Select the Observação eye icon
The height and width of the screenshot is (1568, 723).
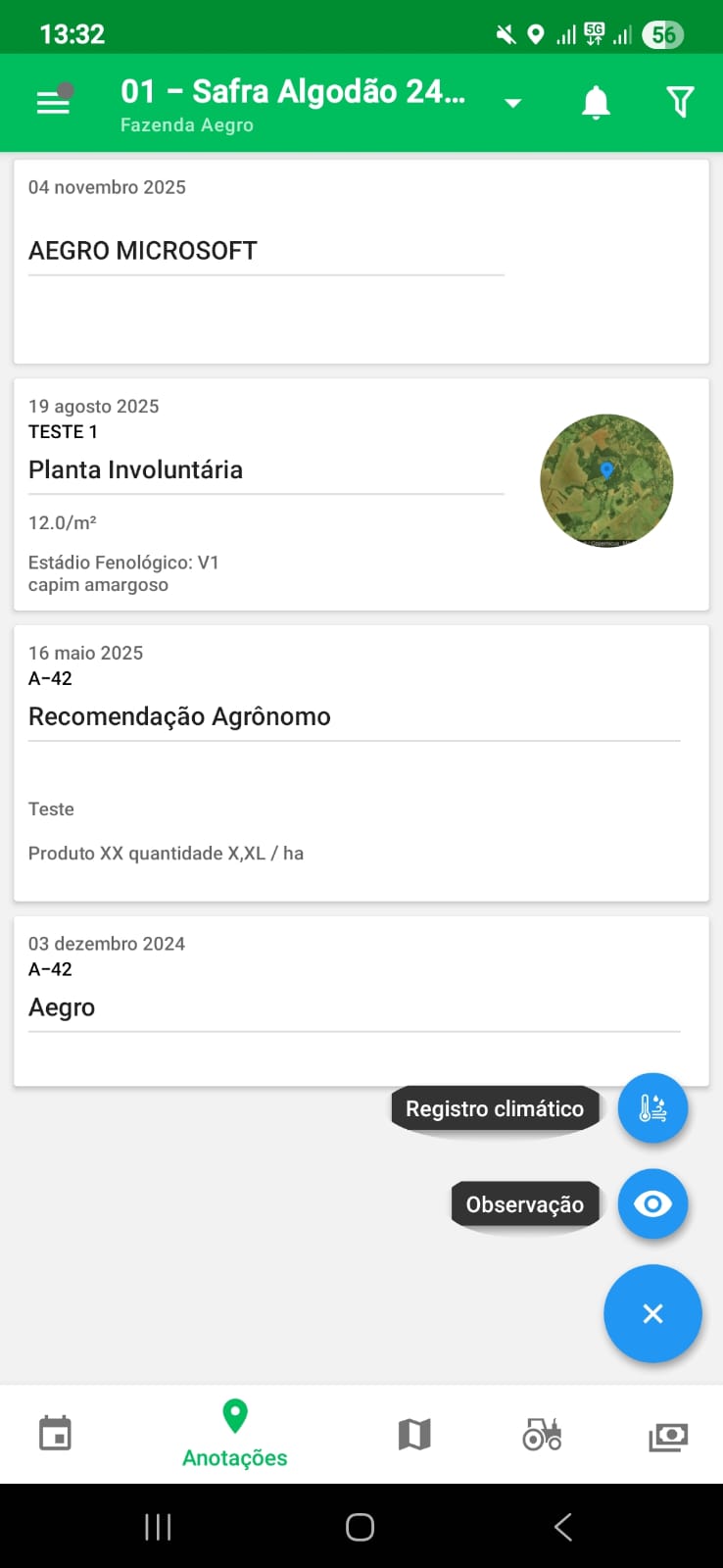click(x=652, y=1203)
